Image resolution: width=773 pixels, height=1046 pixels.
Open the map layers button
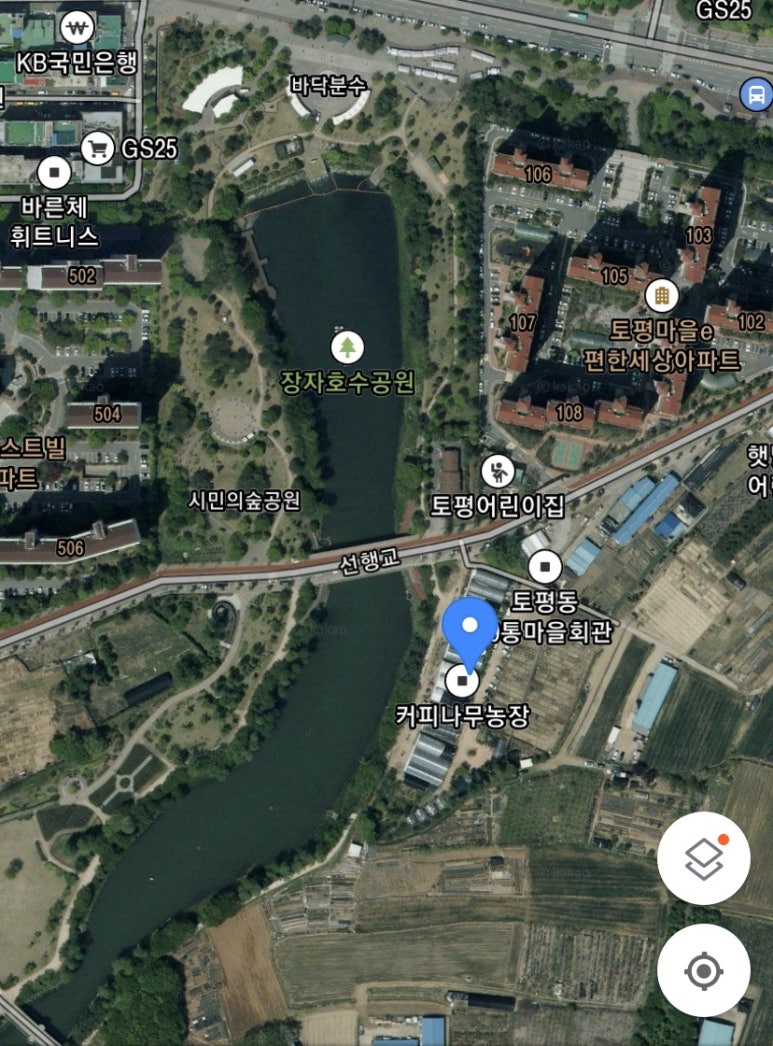[703, 859]
